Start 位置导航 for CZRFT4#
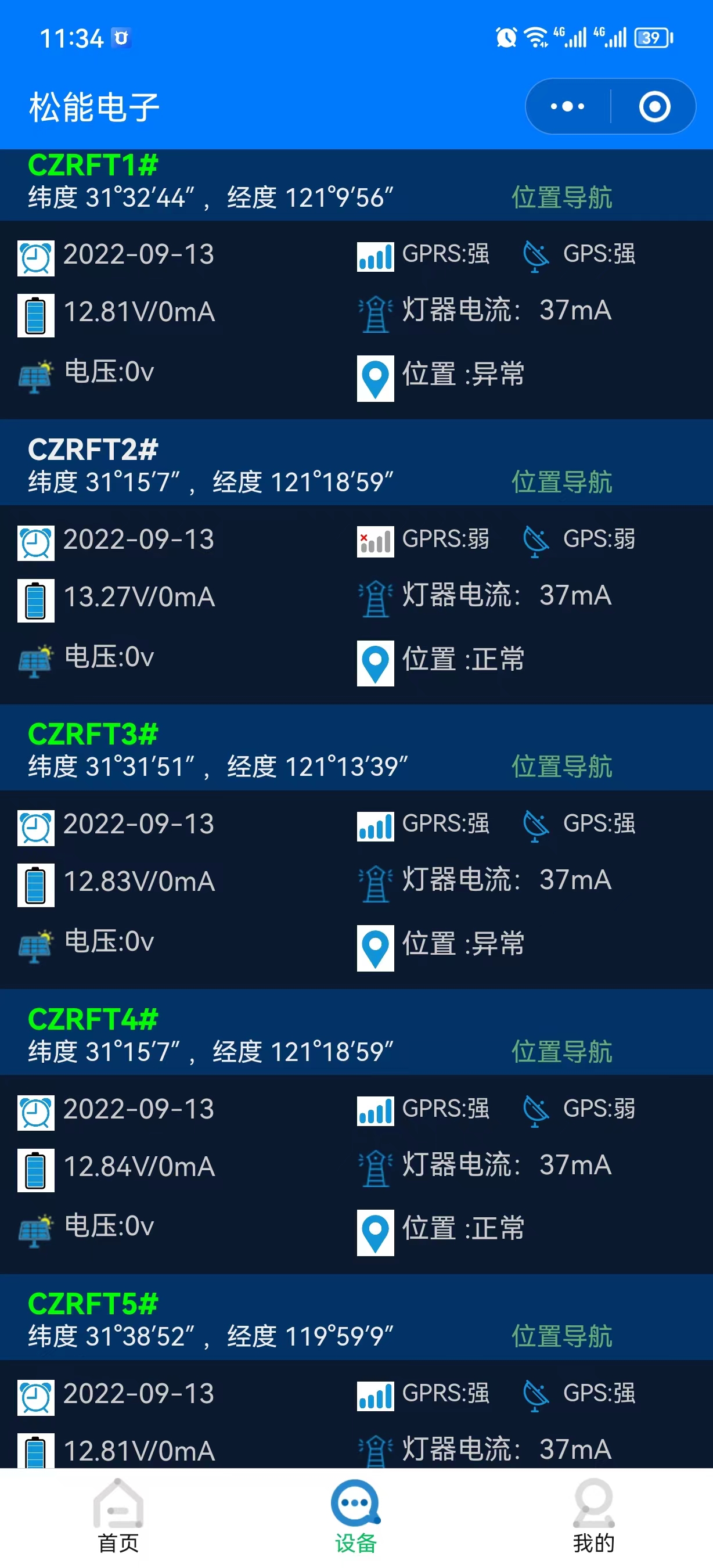Screen dimensions: 713x1568 [x=561, y=1051]
